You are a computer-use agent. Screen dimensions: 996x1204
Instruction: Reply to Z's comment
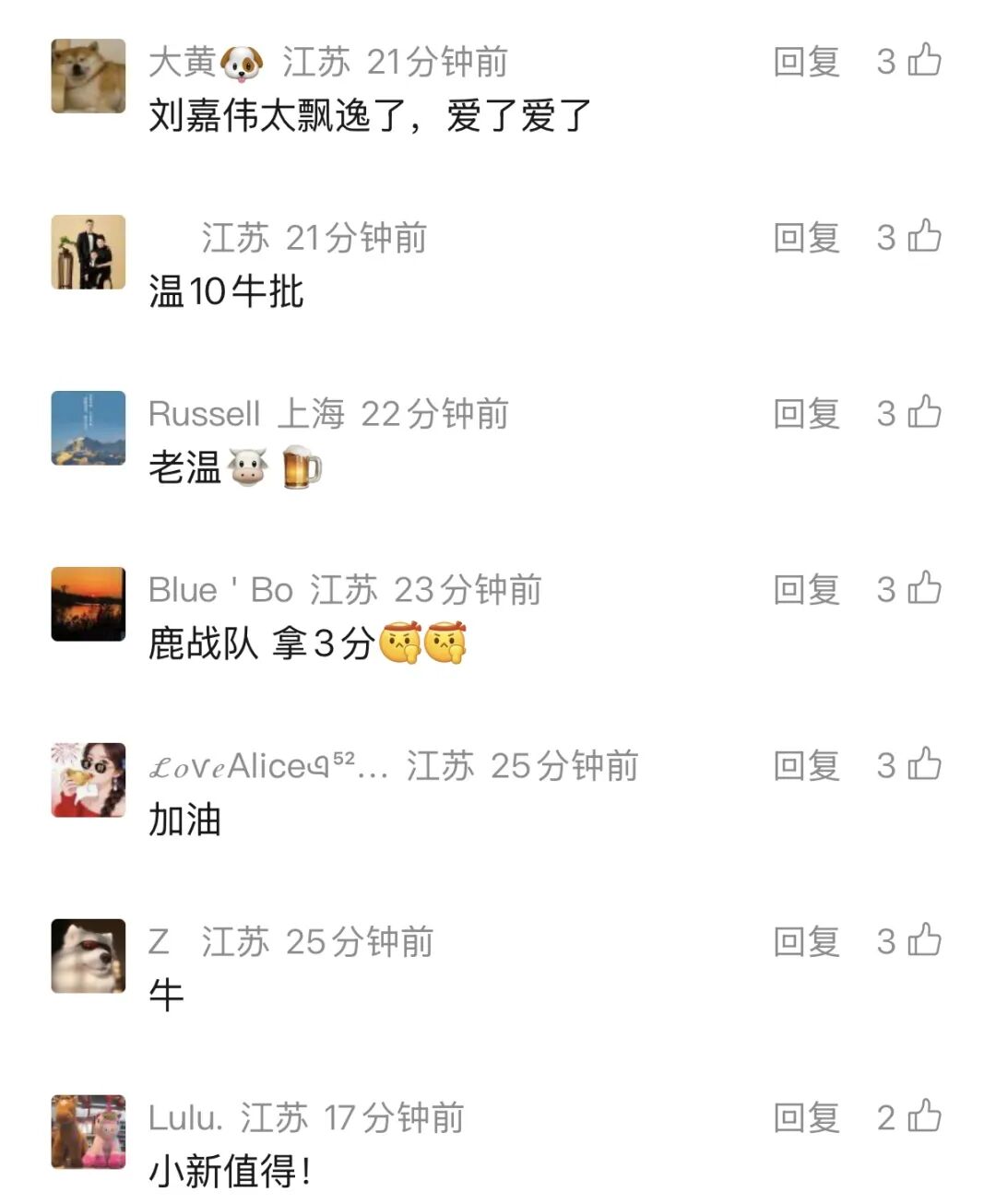(806, 942)
